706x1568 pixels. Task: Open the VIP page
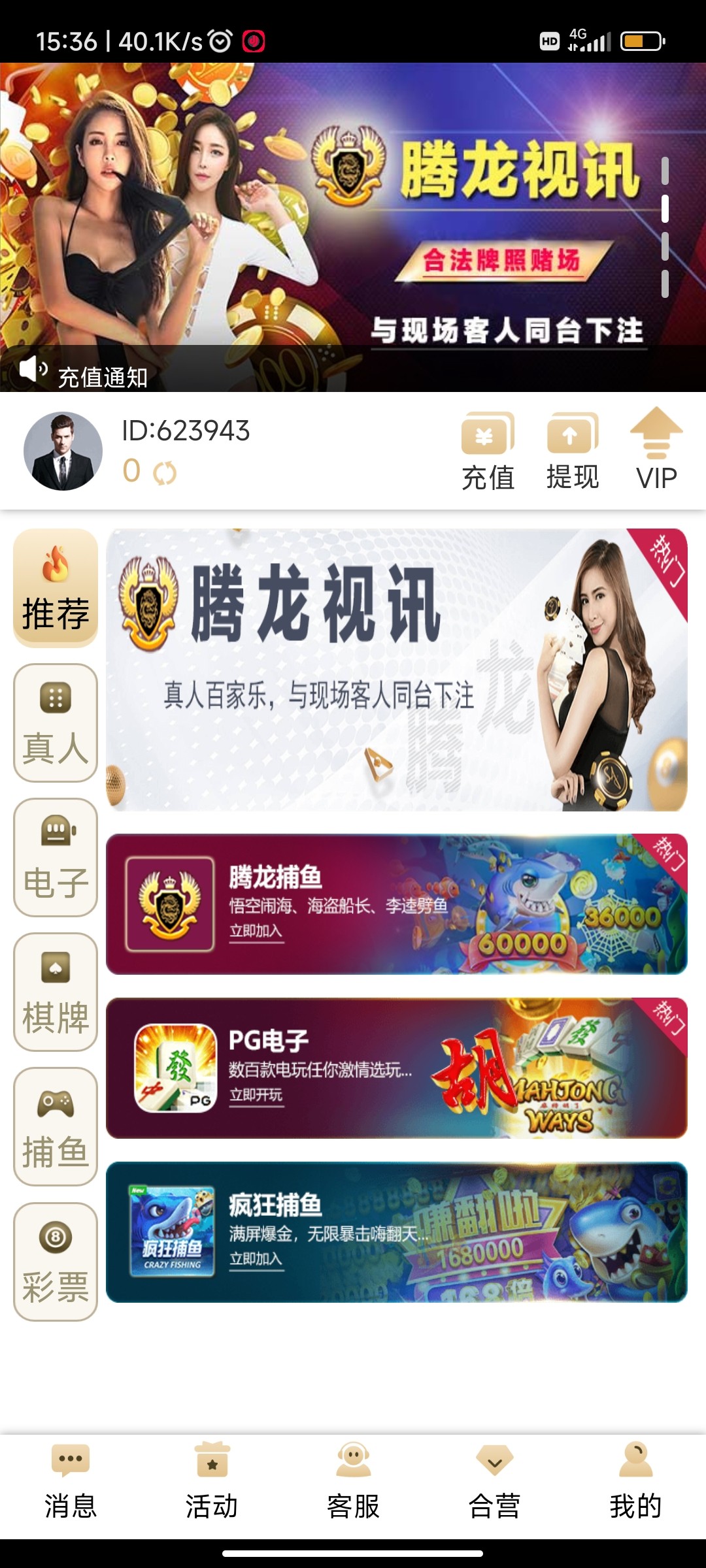pyautogui.click(x=656, y=451)
